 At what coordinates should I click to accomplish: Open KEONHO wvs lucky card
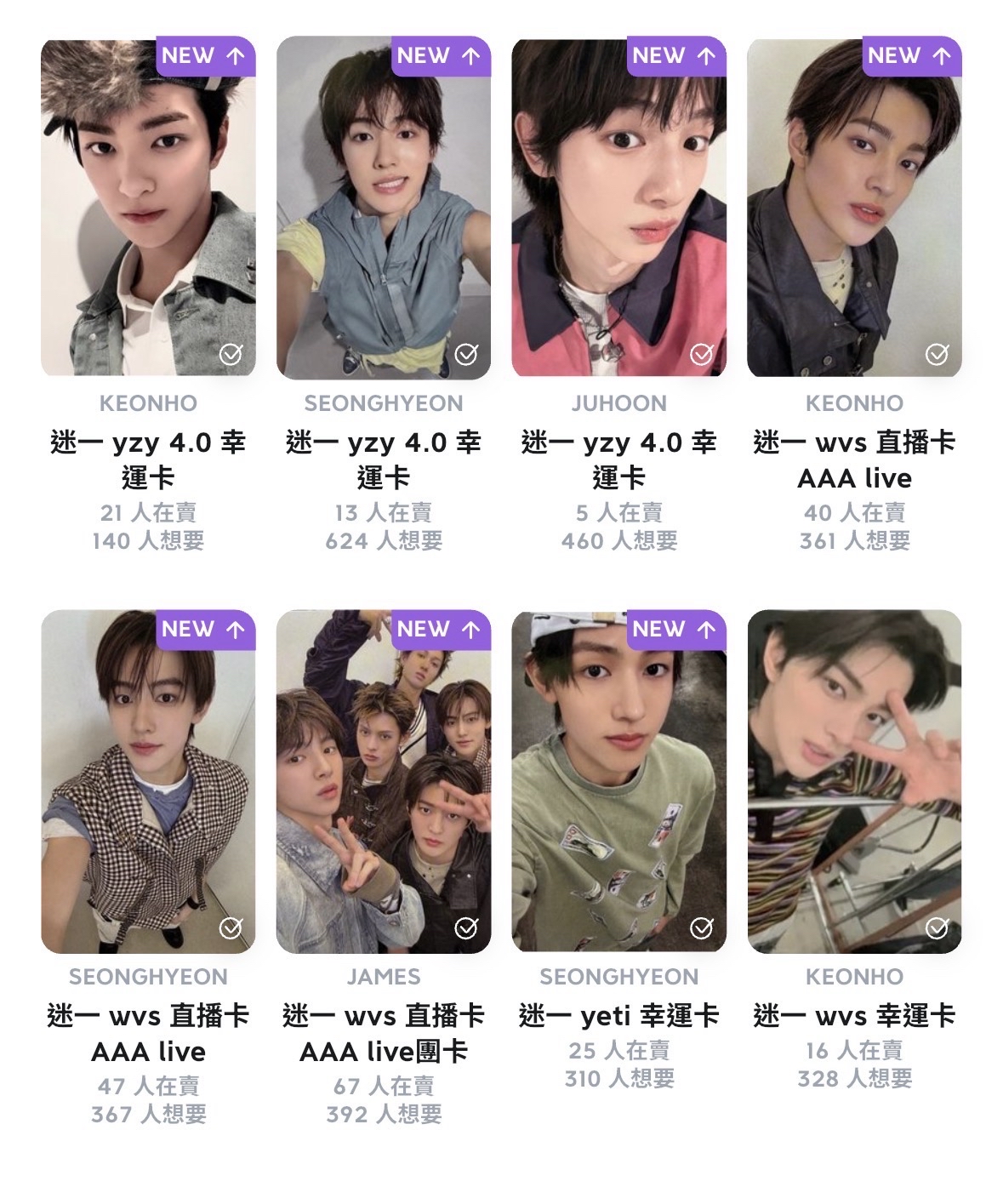pyautogui.click(x=854, y=781)
